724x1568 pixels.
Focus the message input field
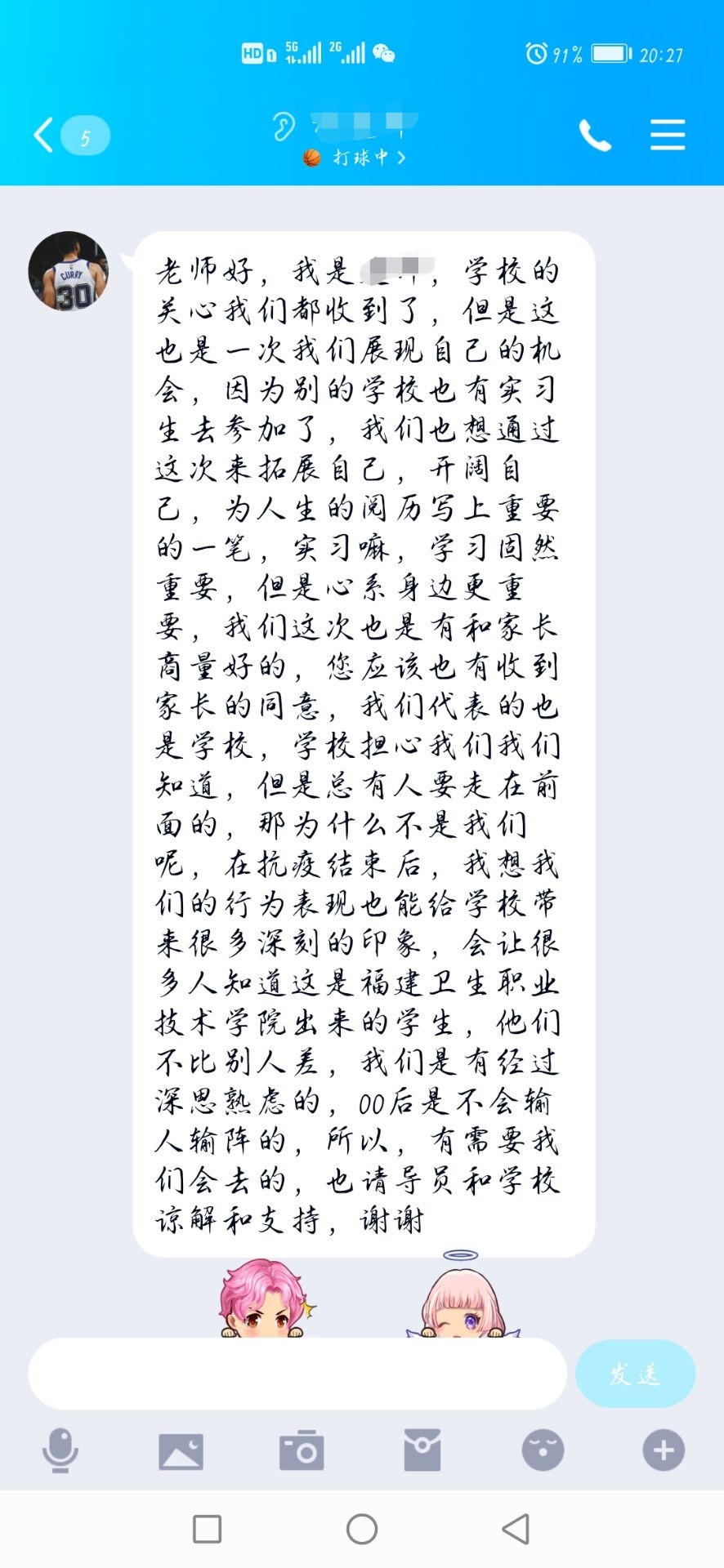[x=297, y=1374]
